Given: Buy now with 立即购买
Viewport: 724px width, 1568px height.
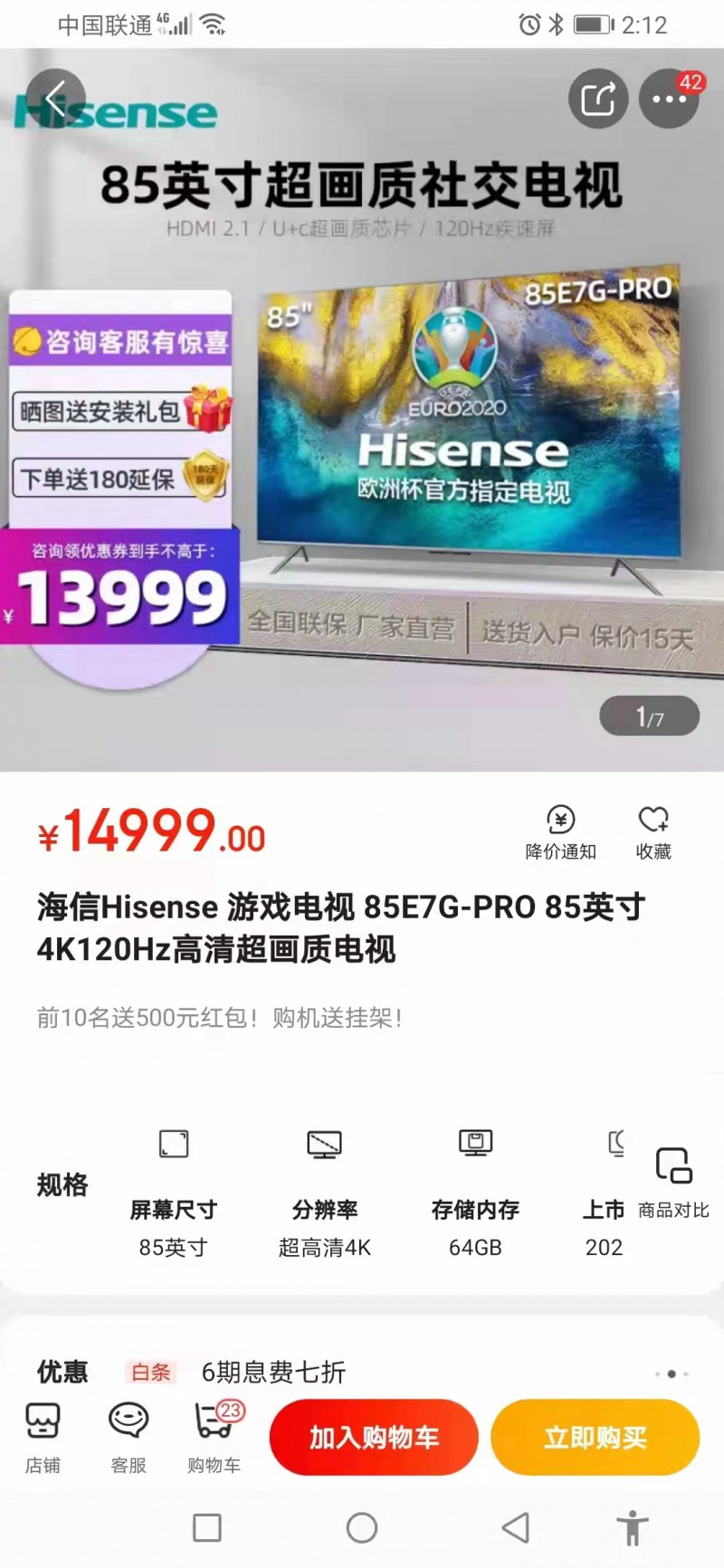Looking at the screenshot, I should pyautogui.click(x=595, y=1437).
